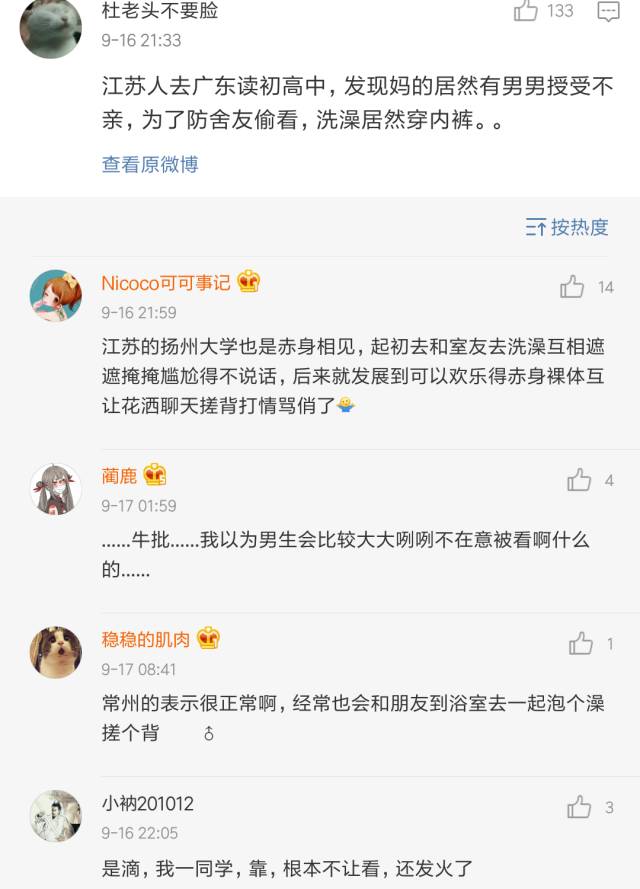View 蔺鹿's profile avatar
The width and height of the screenshot is (640, 889).
(x=56, y=489)
